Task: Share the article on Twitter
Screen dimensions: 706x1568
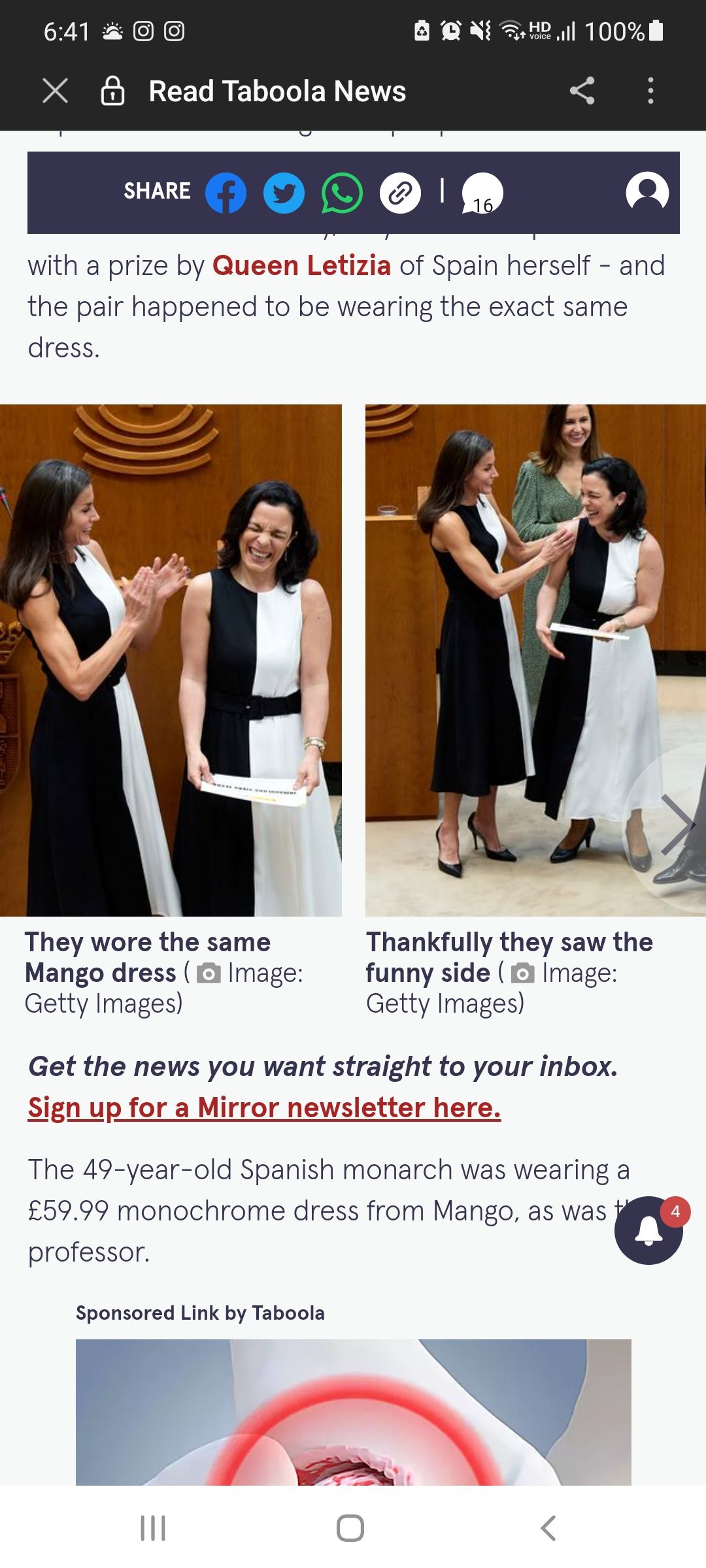Action: point(284,193)
